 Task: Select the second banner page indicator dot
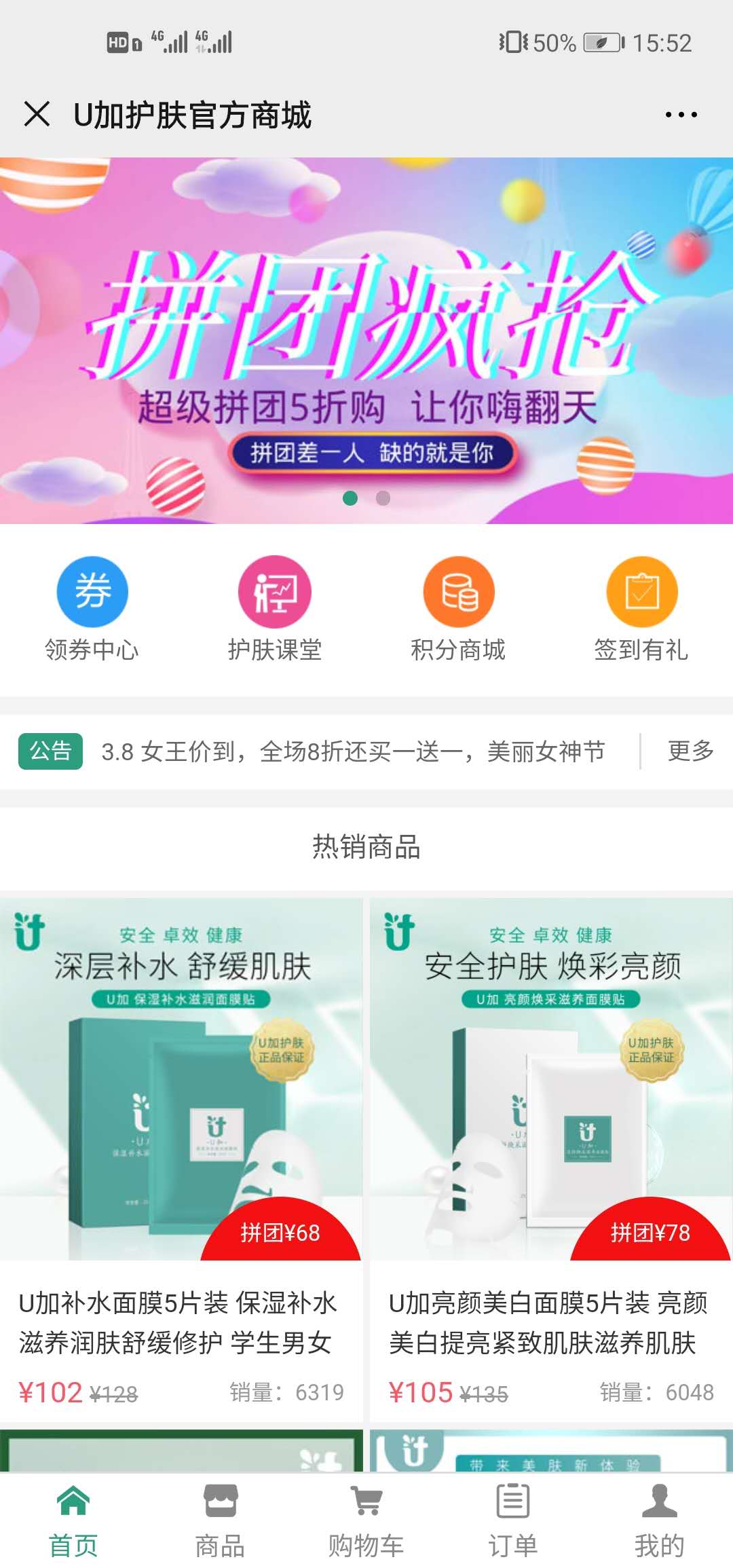point(383,498)
